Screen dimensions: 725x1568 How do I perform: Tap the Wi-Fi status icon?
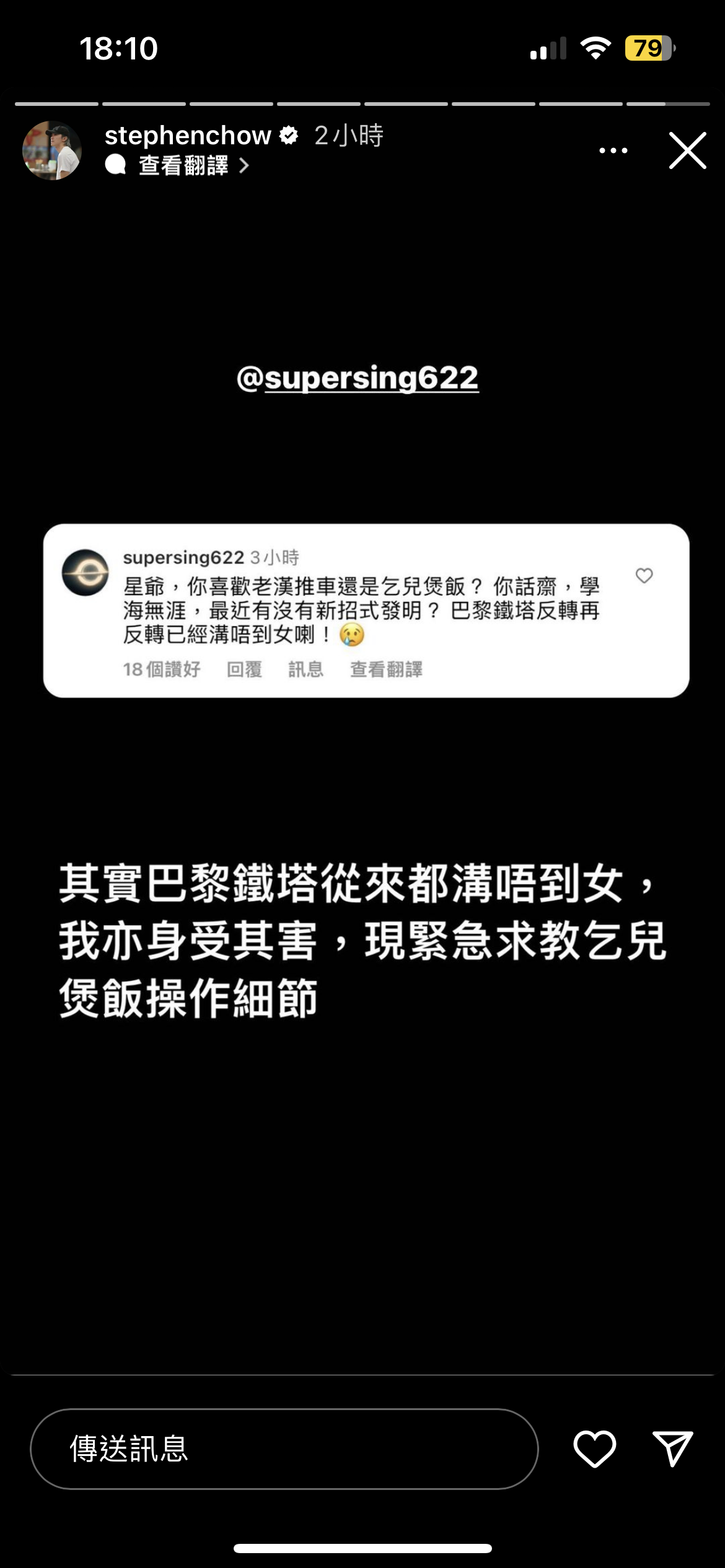(597, 48)
